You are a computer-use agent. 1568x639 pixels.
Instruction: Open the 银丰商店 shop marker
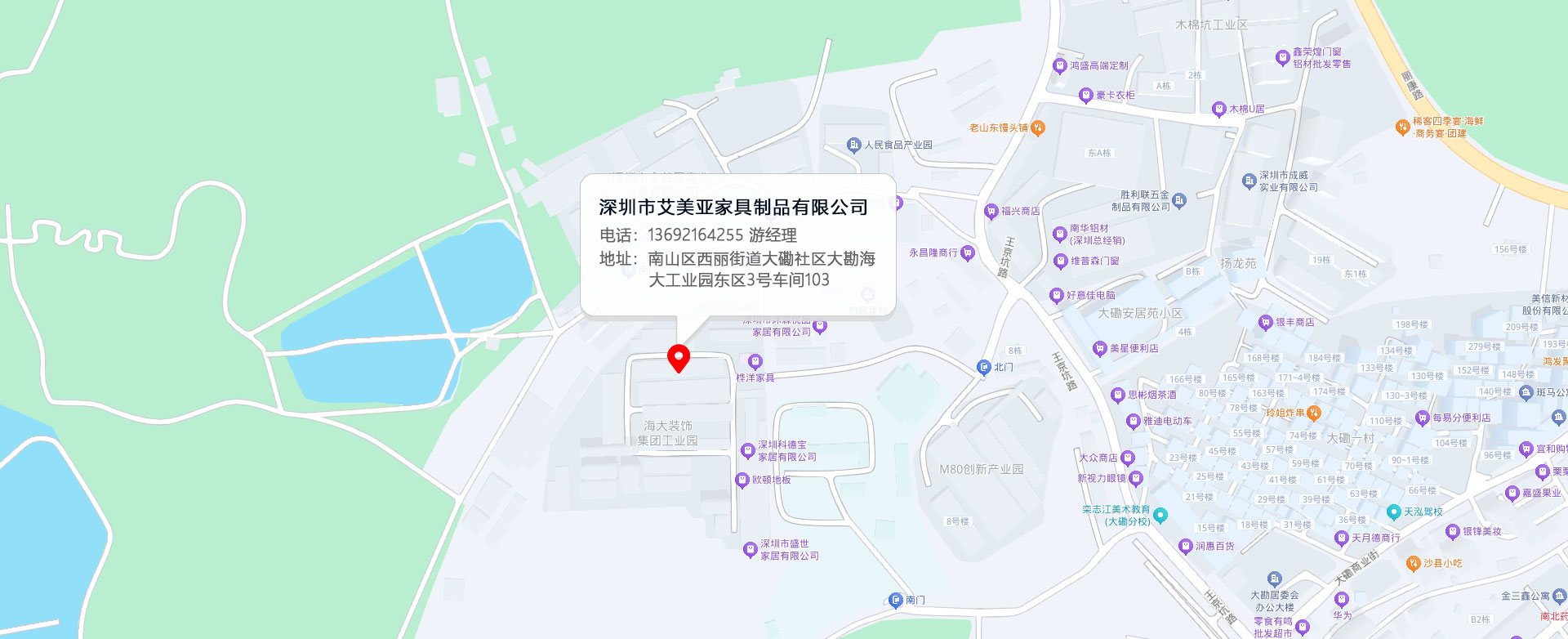pyautogui.click(x=1265, y=323)
